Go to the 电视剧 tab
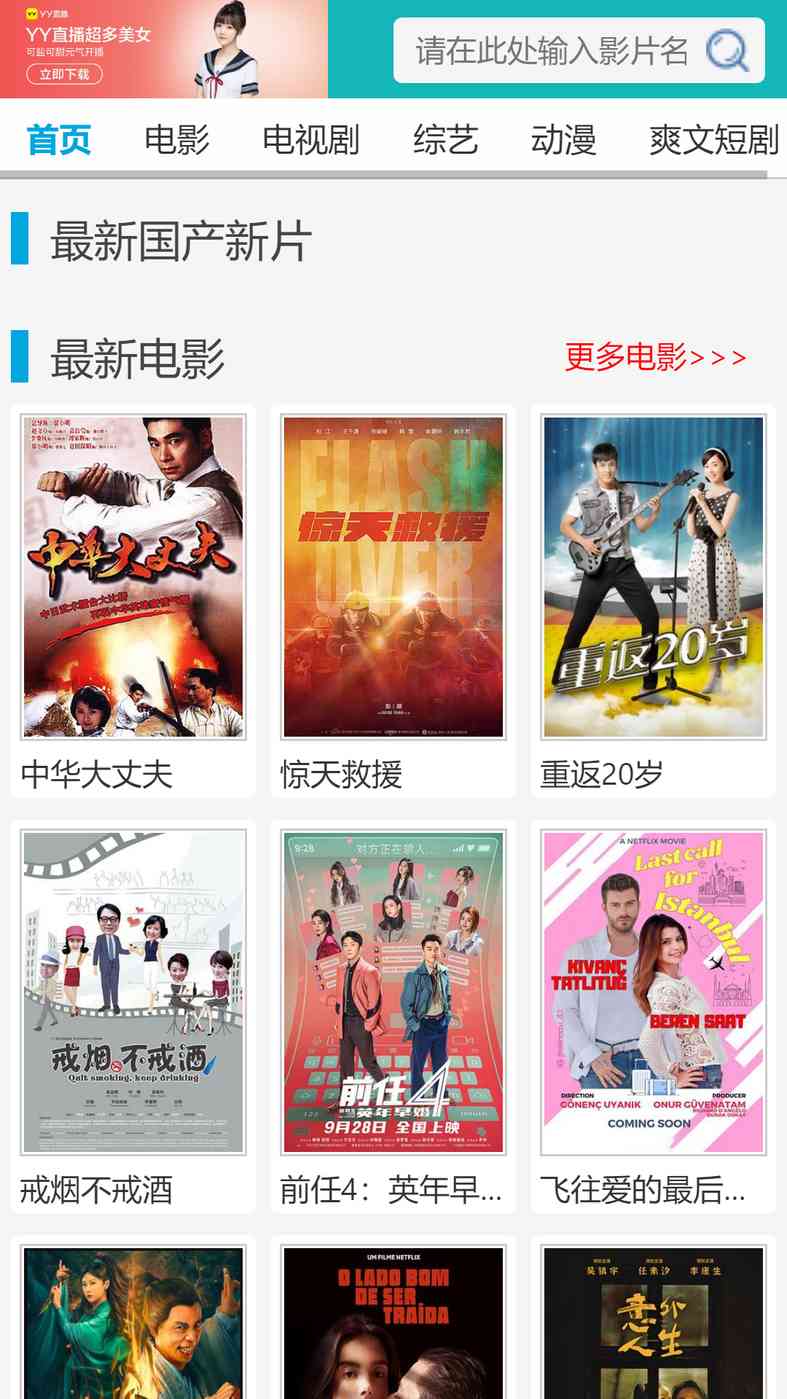Image resolution: width=787 pixels, height=1399 pixels. tap(311, 139)
